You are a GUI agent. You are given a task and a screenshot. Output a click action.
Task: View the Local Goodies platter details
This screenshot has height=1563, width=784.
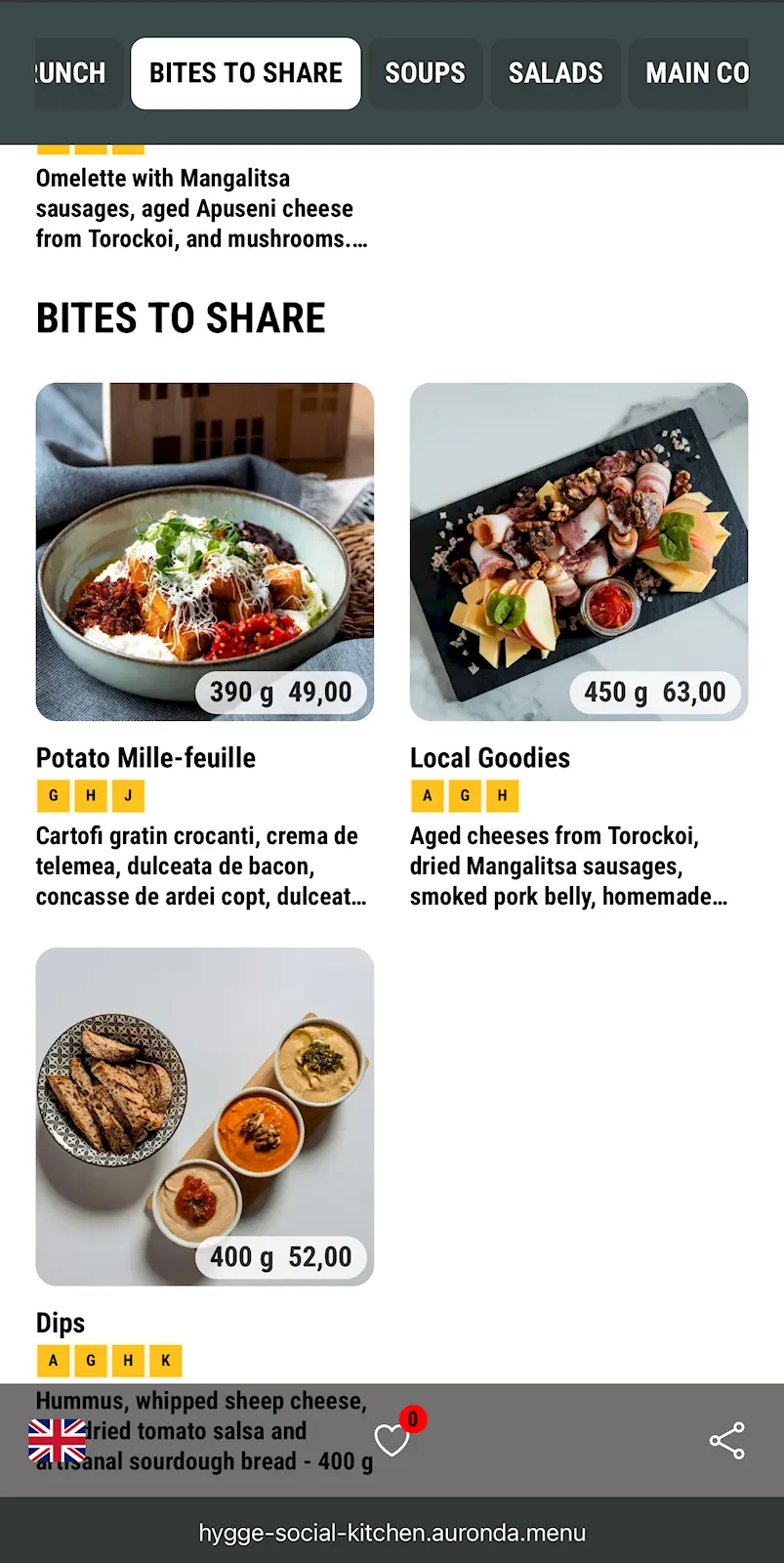point(578,552)
